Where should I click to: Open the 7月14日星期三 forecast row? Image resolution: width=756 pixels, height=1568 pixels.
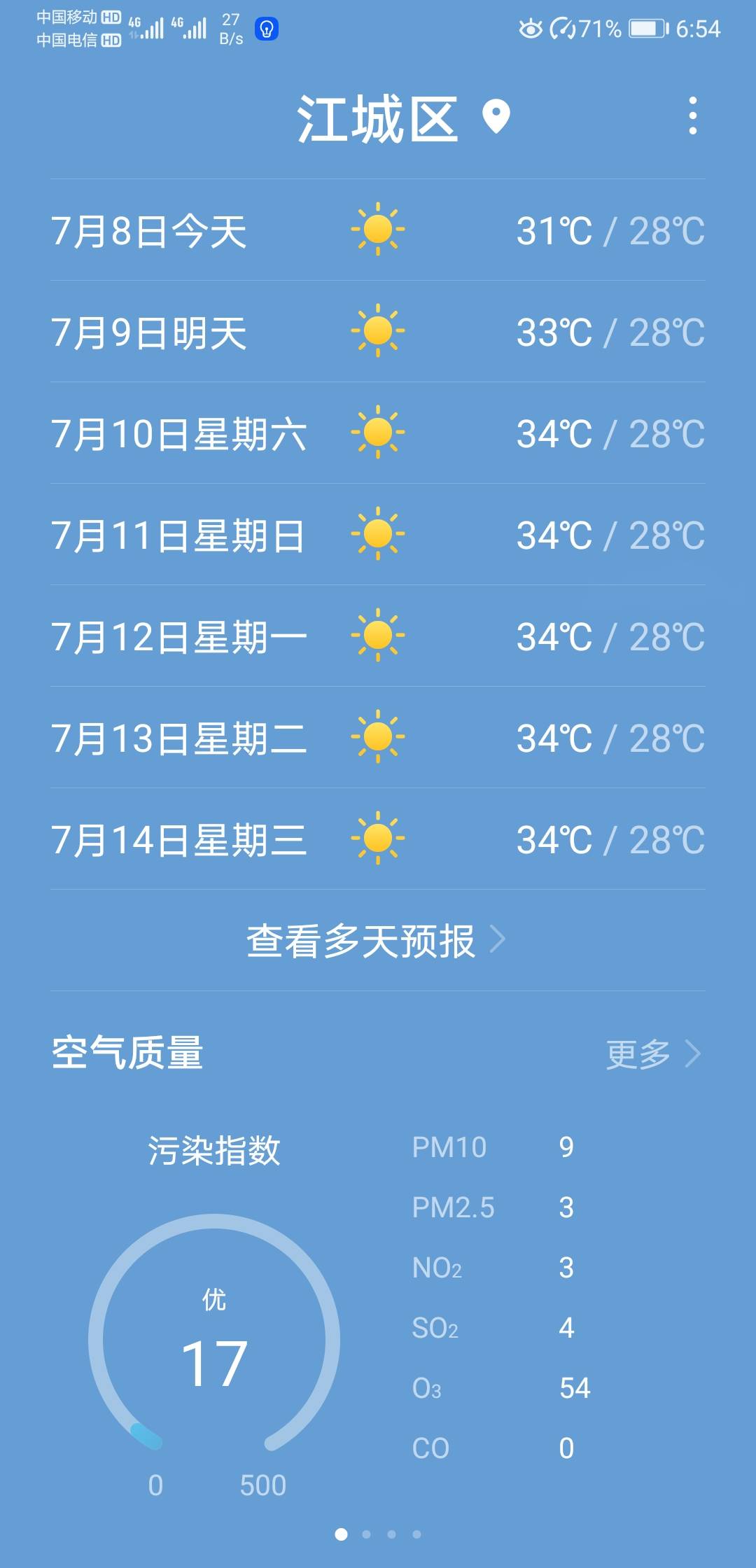[377, 839]
